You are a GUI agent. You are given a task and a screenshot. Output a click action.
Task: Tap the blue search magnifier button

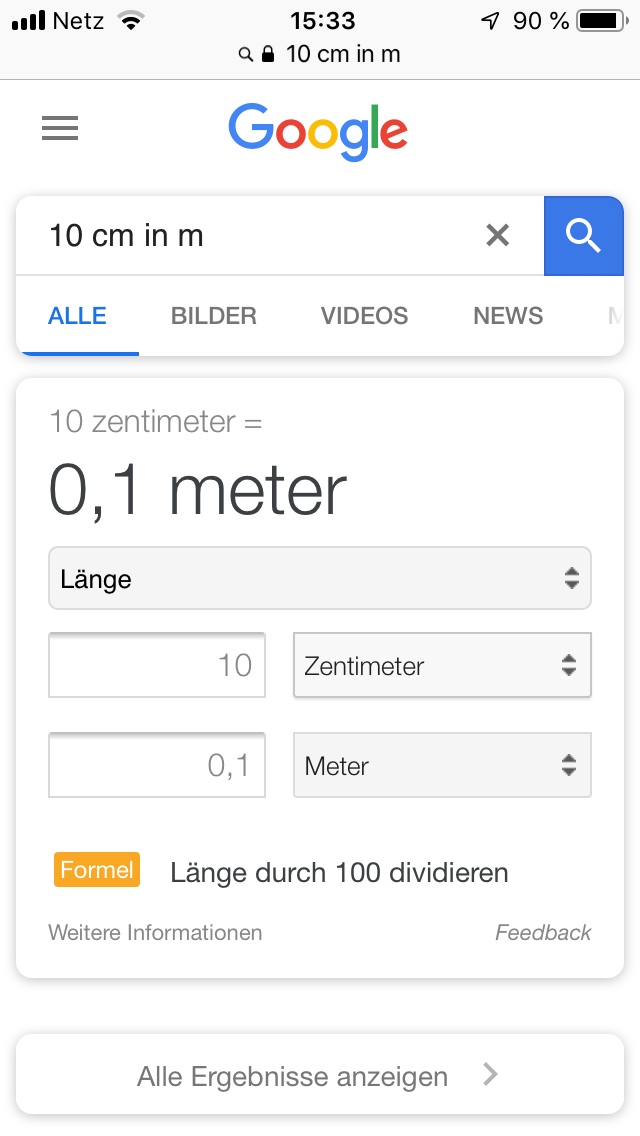tap(583, 235)
